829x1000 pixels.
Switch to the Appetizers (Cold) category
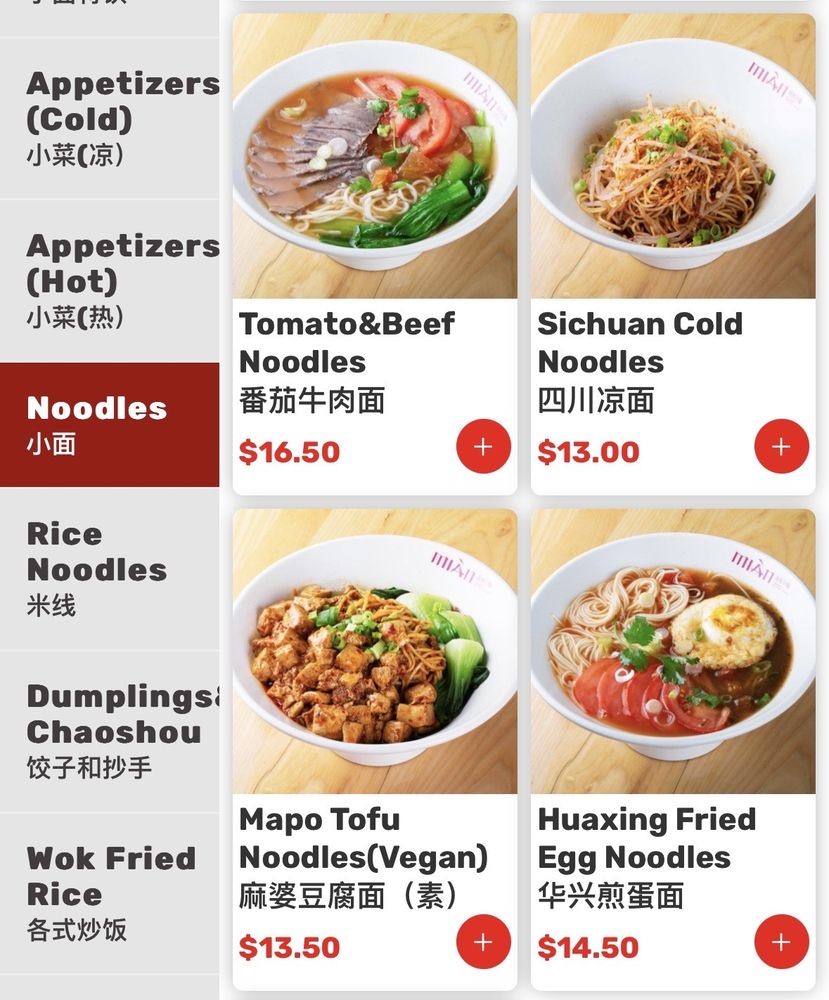(x=110, y=119)
